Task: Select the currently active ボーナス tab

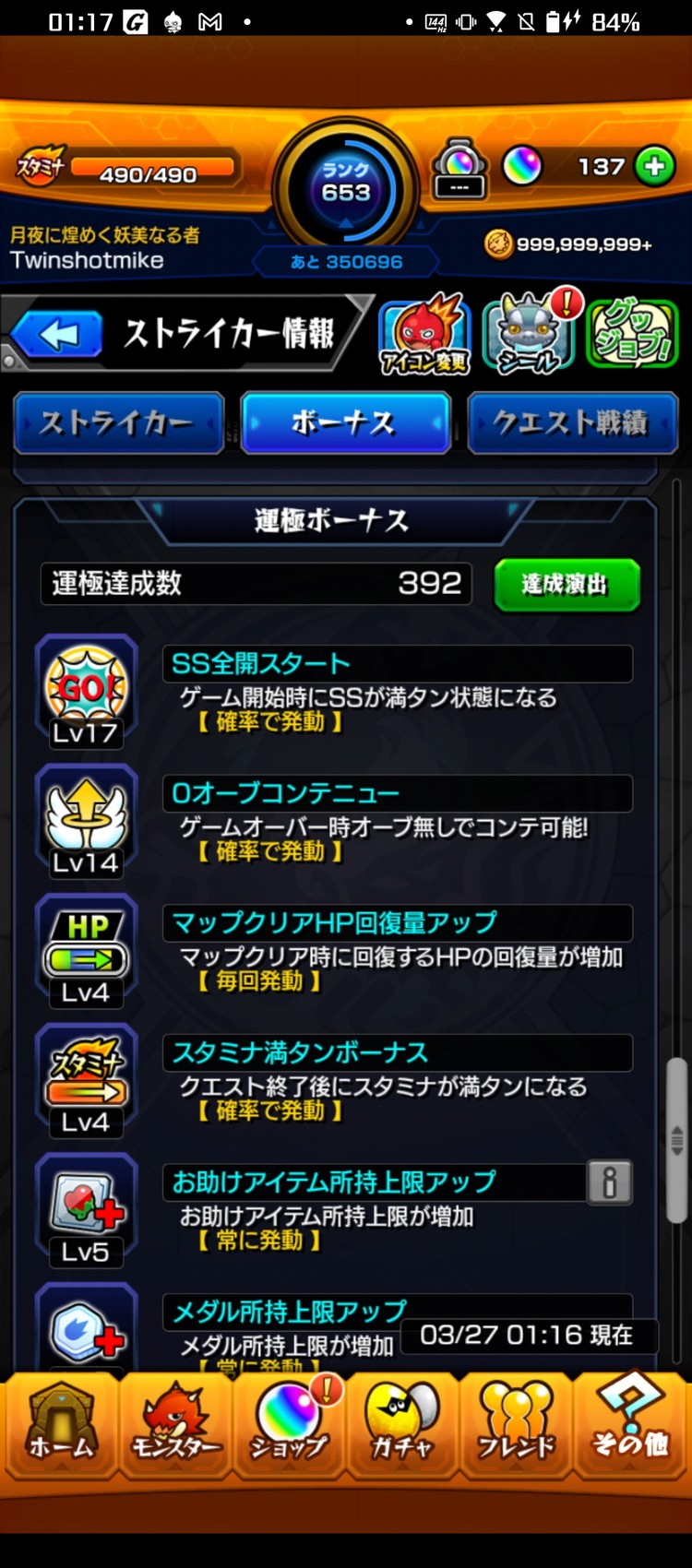Action: click(345, 423)
